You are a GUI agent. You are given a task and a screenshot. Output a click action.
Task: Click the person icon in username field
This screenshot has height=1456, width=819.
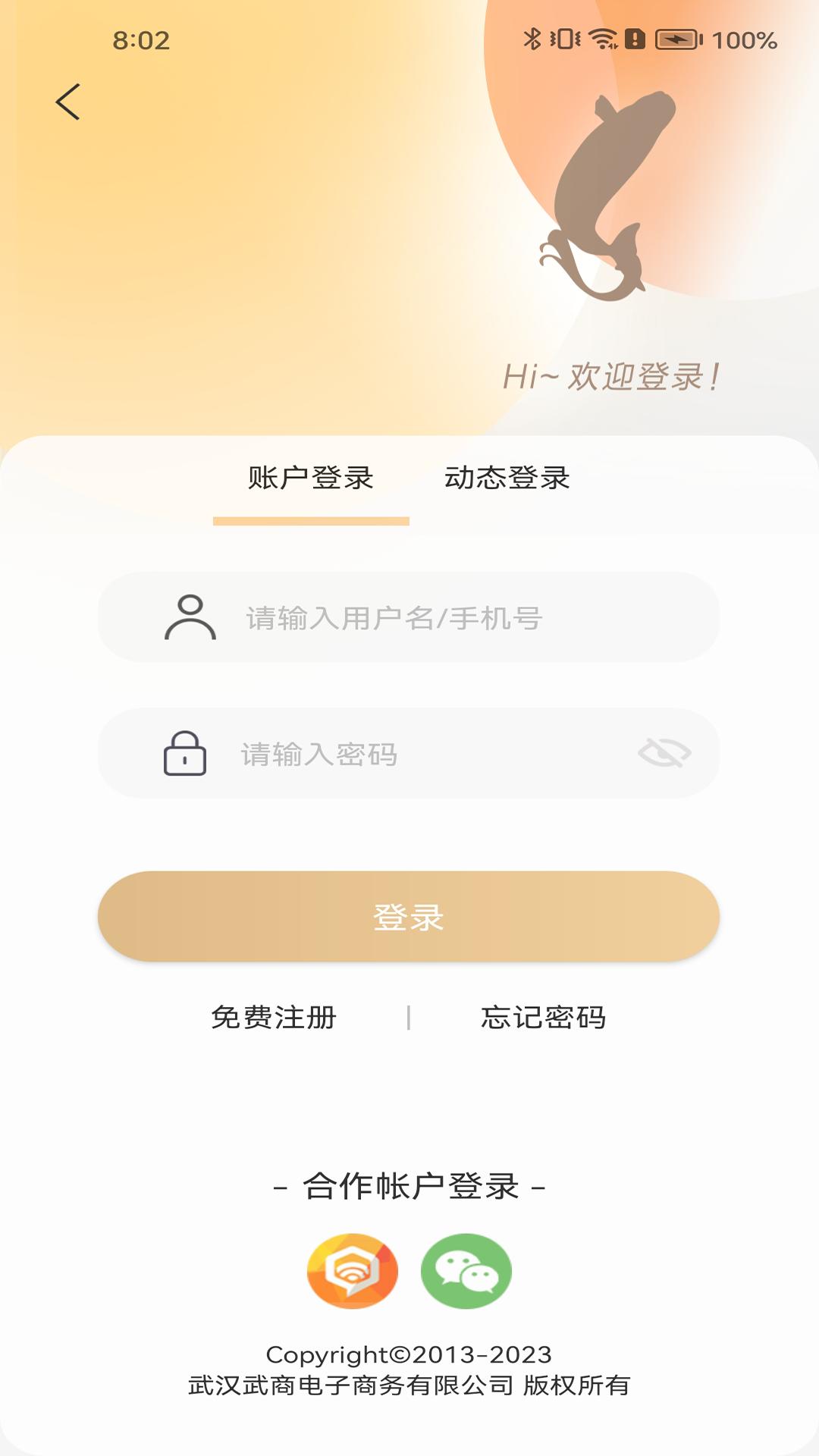pos(190,618)
